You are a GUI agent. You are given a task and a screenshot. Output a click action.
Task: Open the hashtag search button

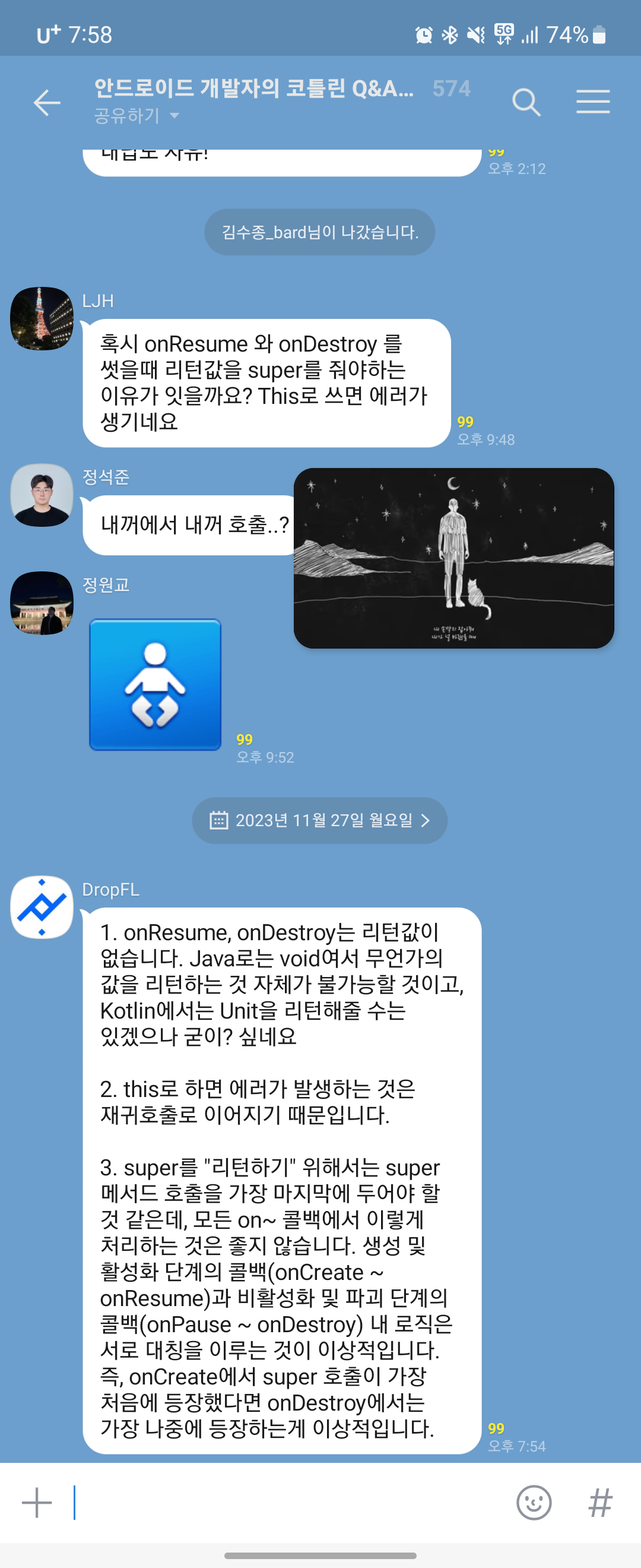click(x=599, y=1503)
